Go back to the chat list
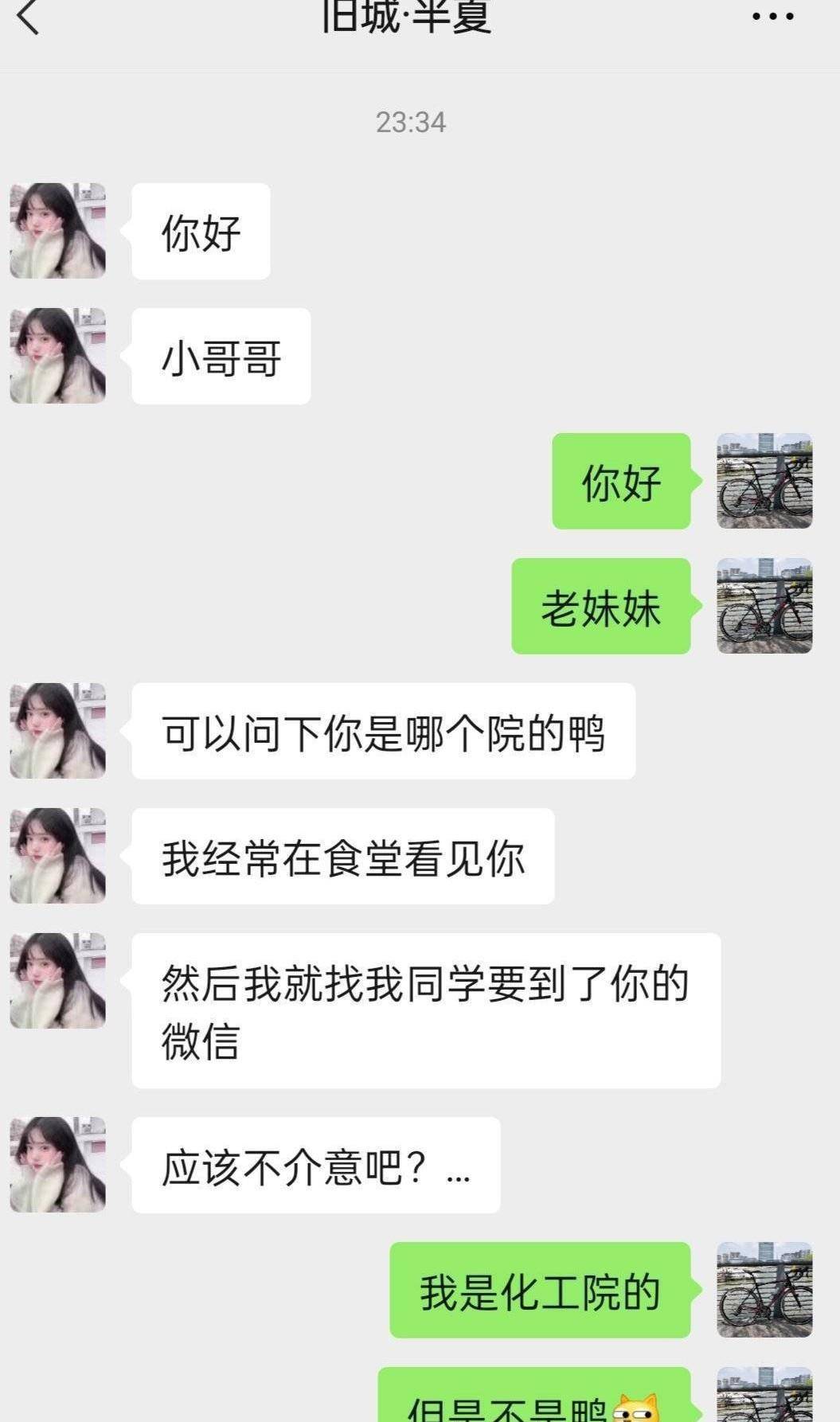The image size is (840, 1422). click(x=28, y=16)
